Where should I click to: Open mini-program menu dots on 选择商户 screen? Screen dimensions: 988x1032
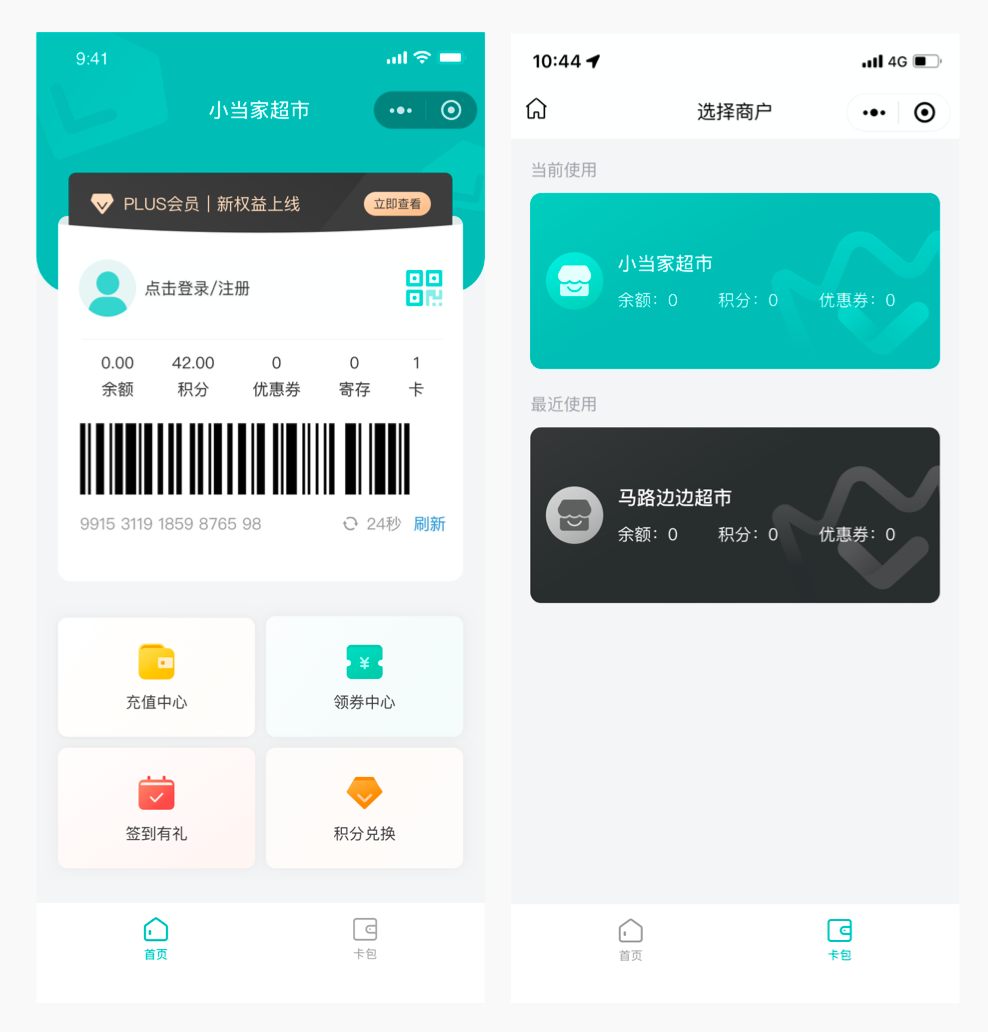[x=874, y=112]
